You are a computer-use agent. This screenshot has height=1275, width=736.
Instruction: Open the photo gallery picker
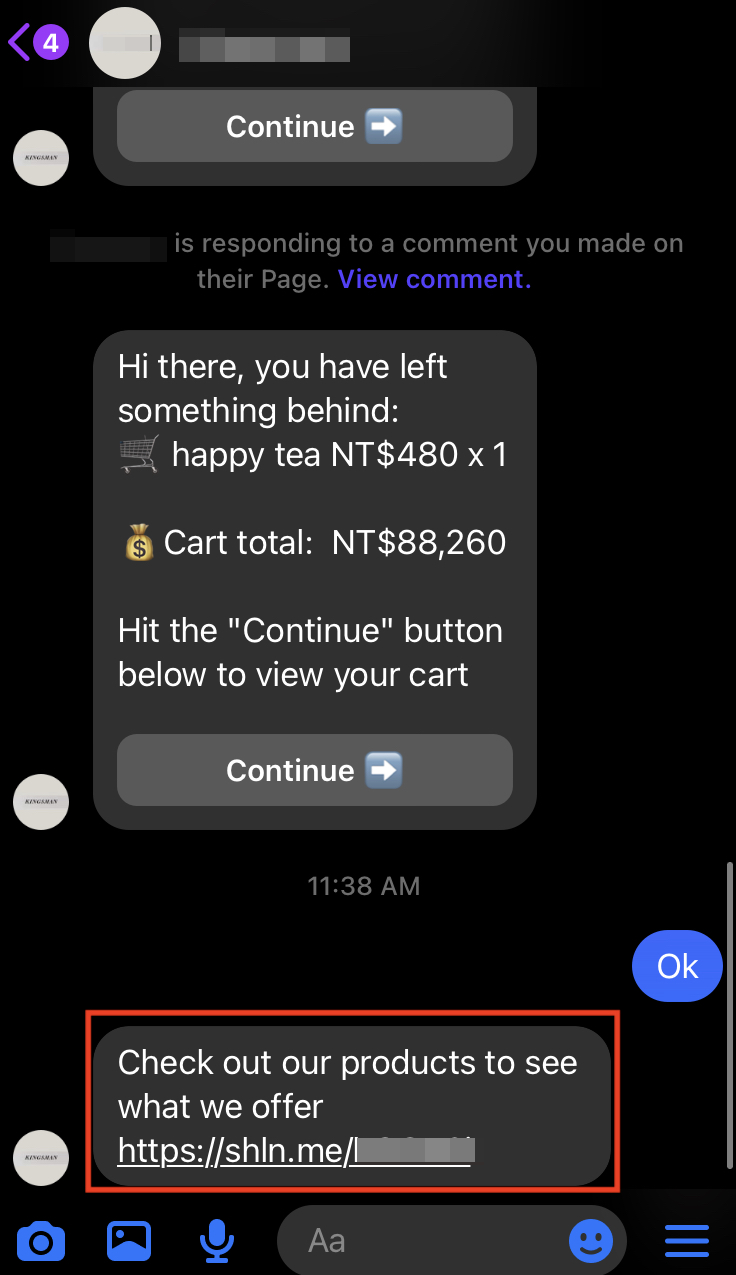coord(129,1241)
